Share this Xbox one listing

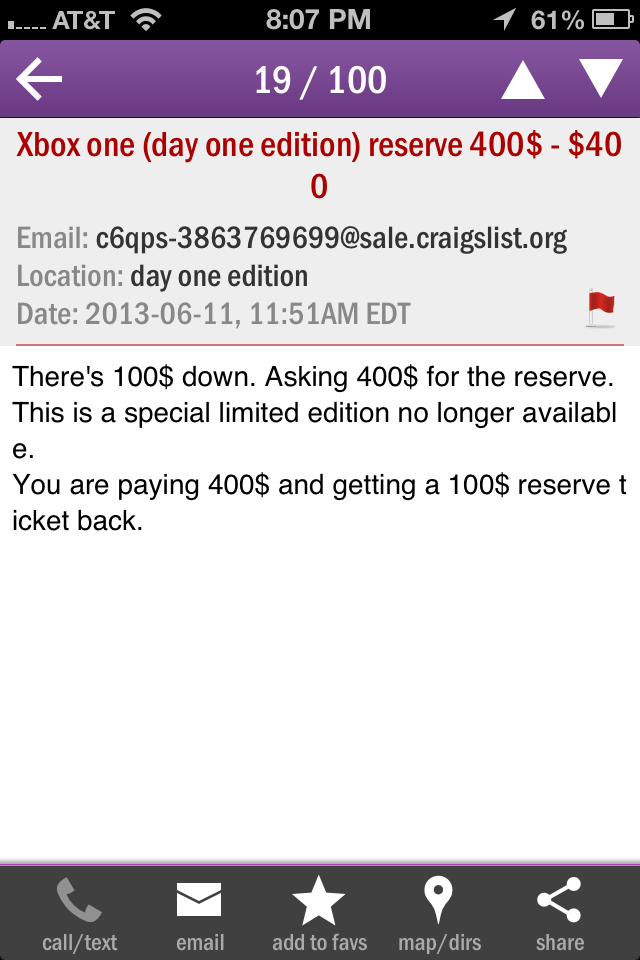pos(559,914)
